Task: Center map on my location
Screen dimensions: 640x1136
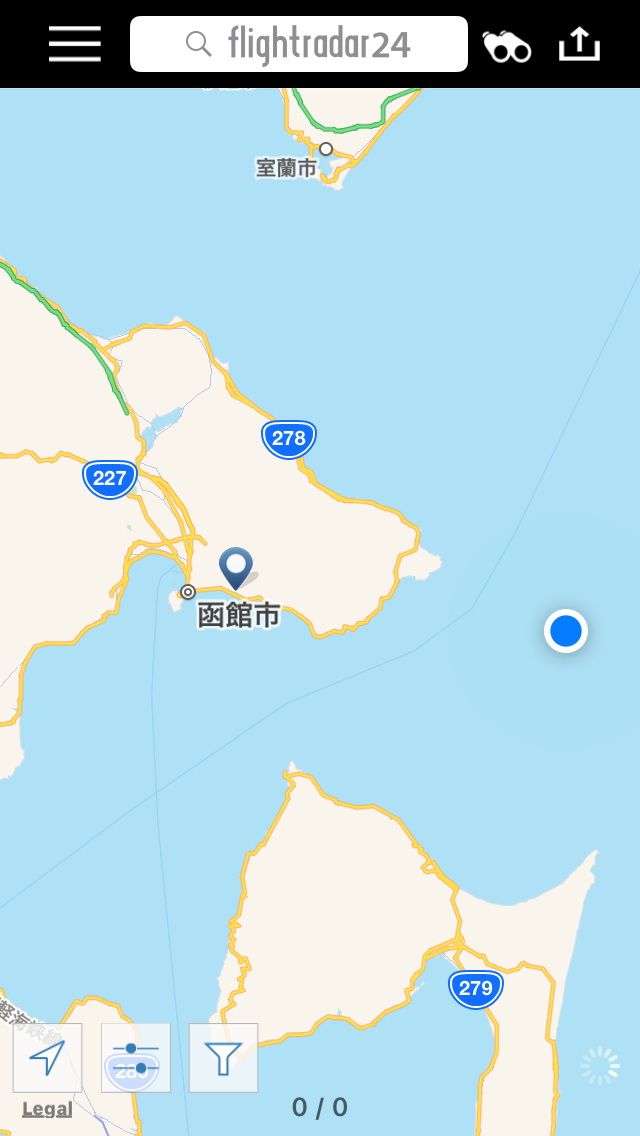Action: pyautogui.click(x=47, y=1057)
